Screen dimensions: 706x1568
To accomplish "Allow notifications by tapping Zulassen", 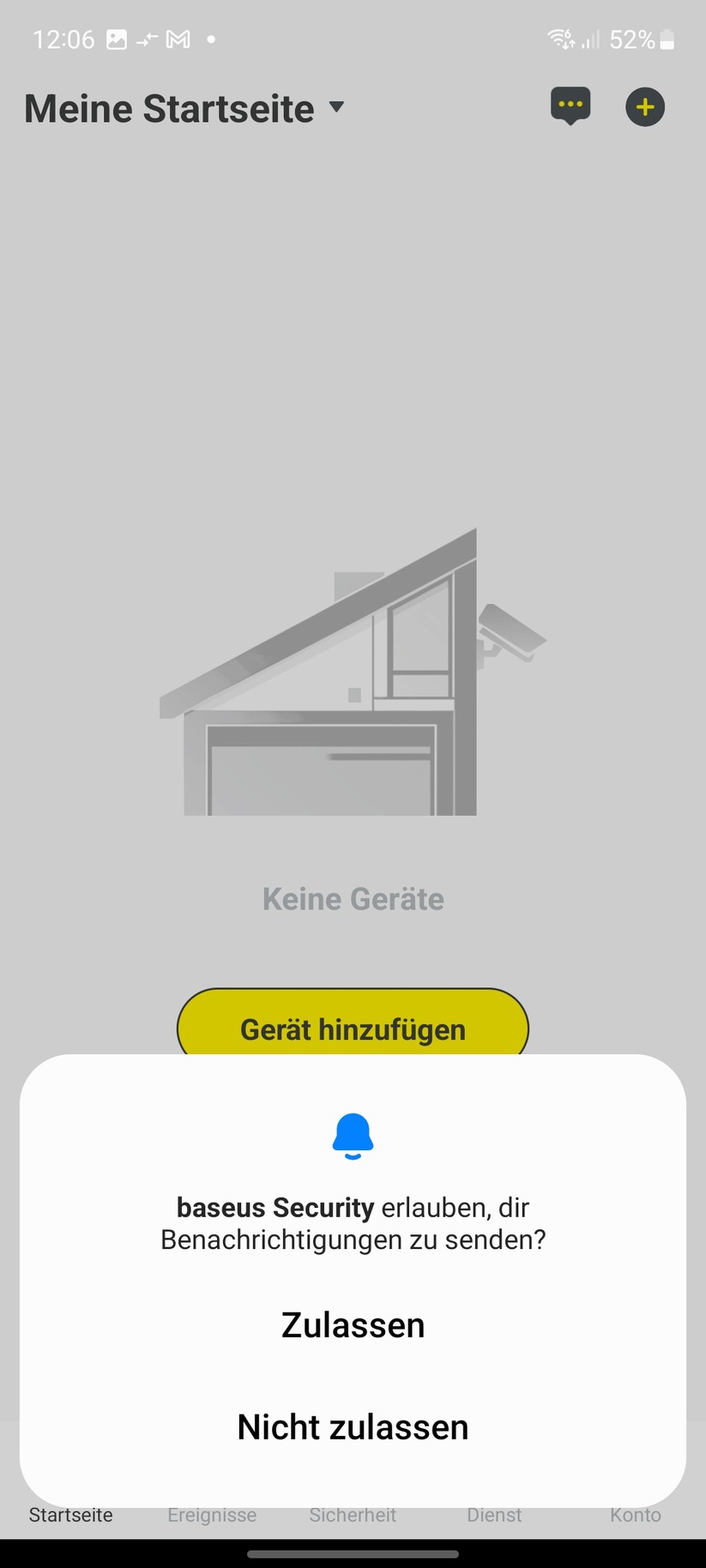I will [353, 1324].
